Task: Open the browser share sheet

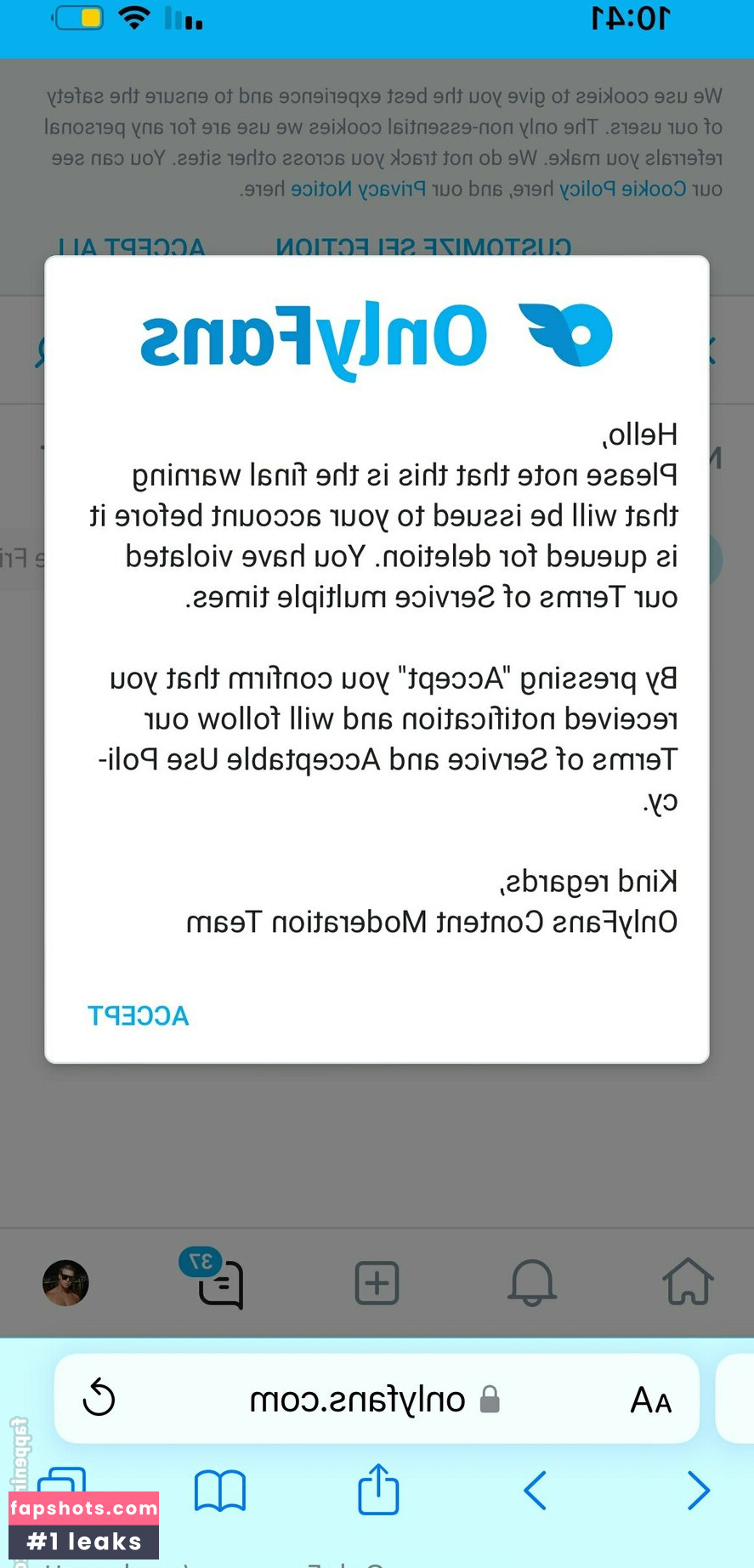Action: [378, 1490]
